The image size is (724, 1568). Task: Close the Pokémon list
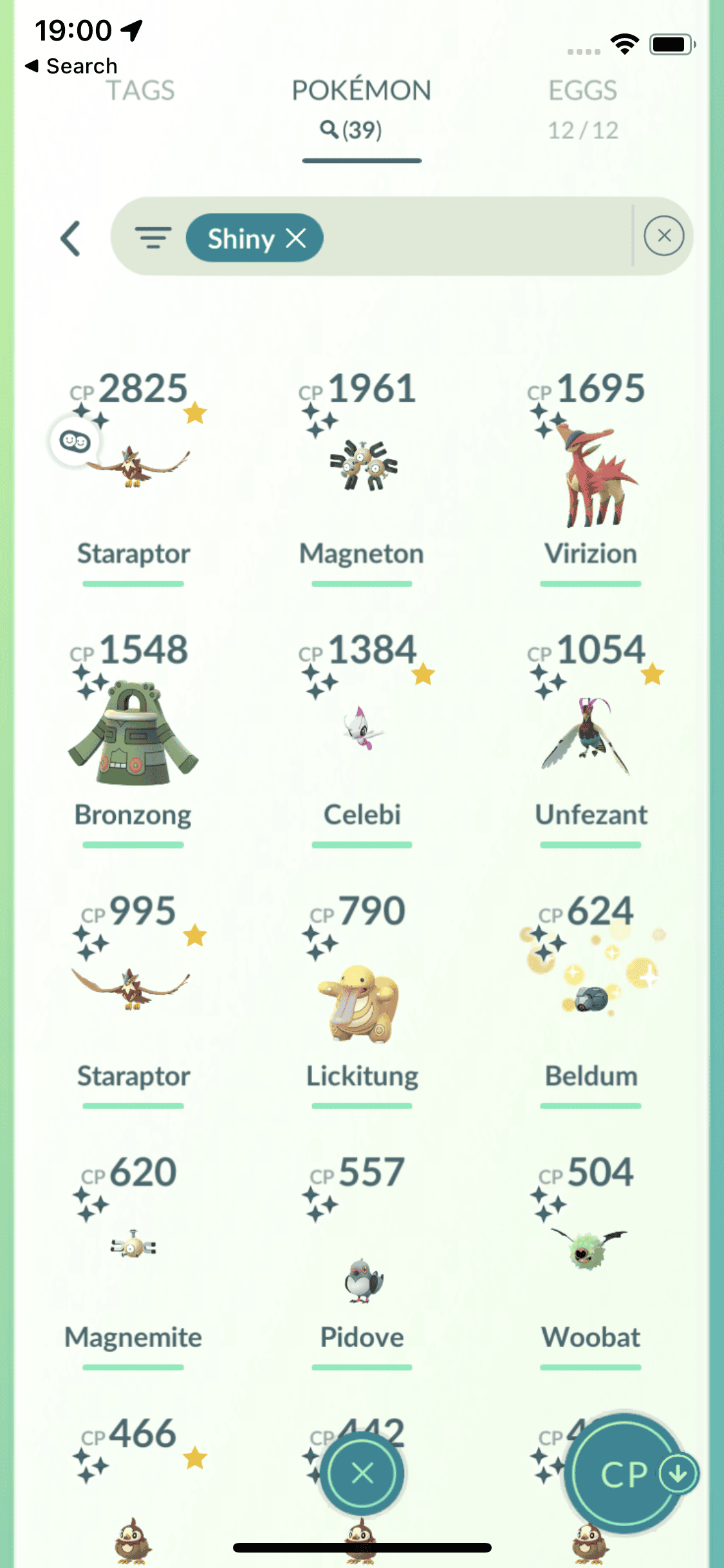click(362, 1473)
